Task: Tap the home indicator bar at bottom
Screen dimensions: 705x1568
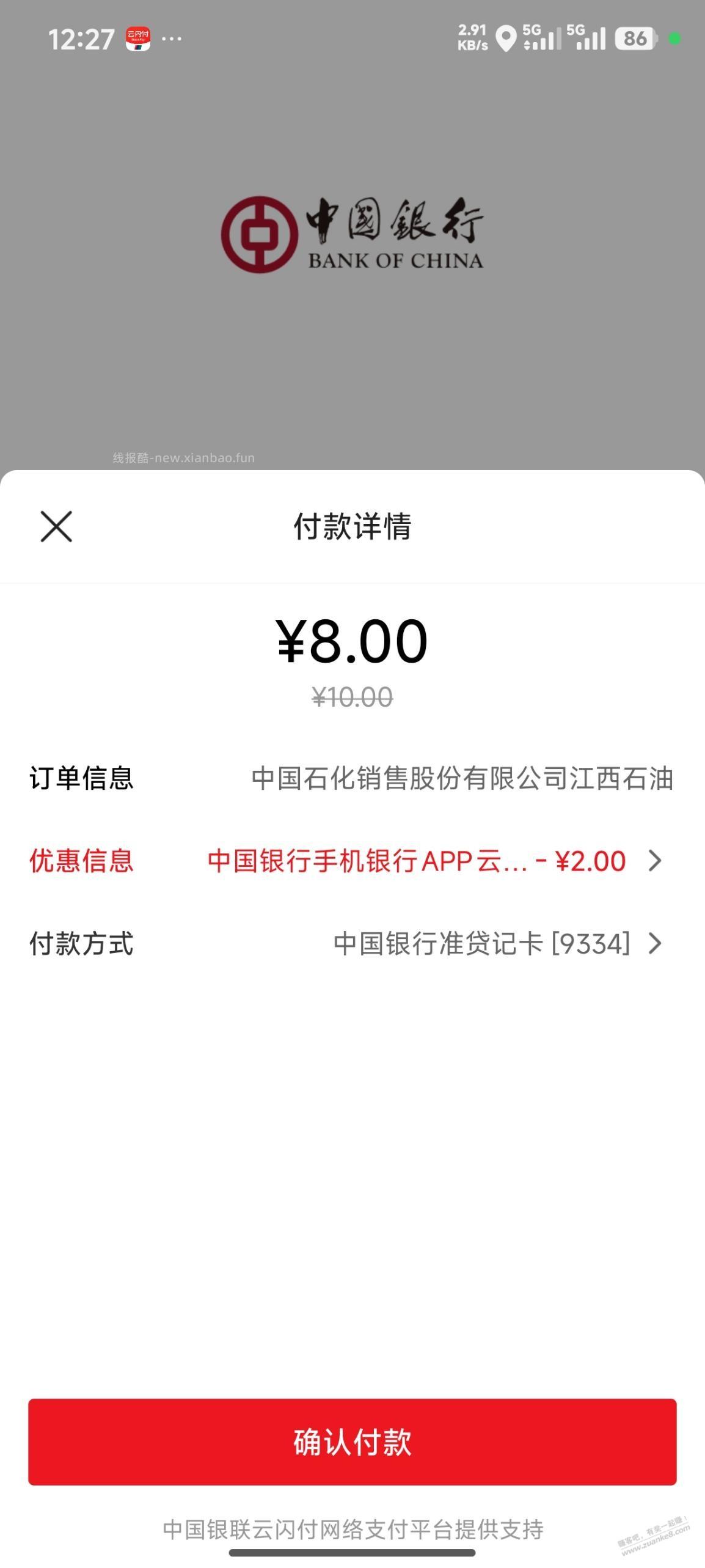Action: (352, 1553)
